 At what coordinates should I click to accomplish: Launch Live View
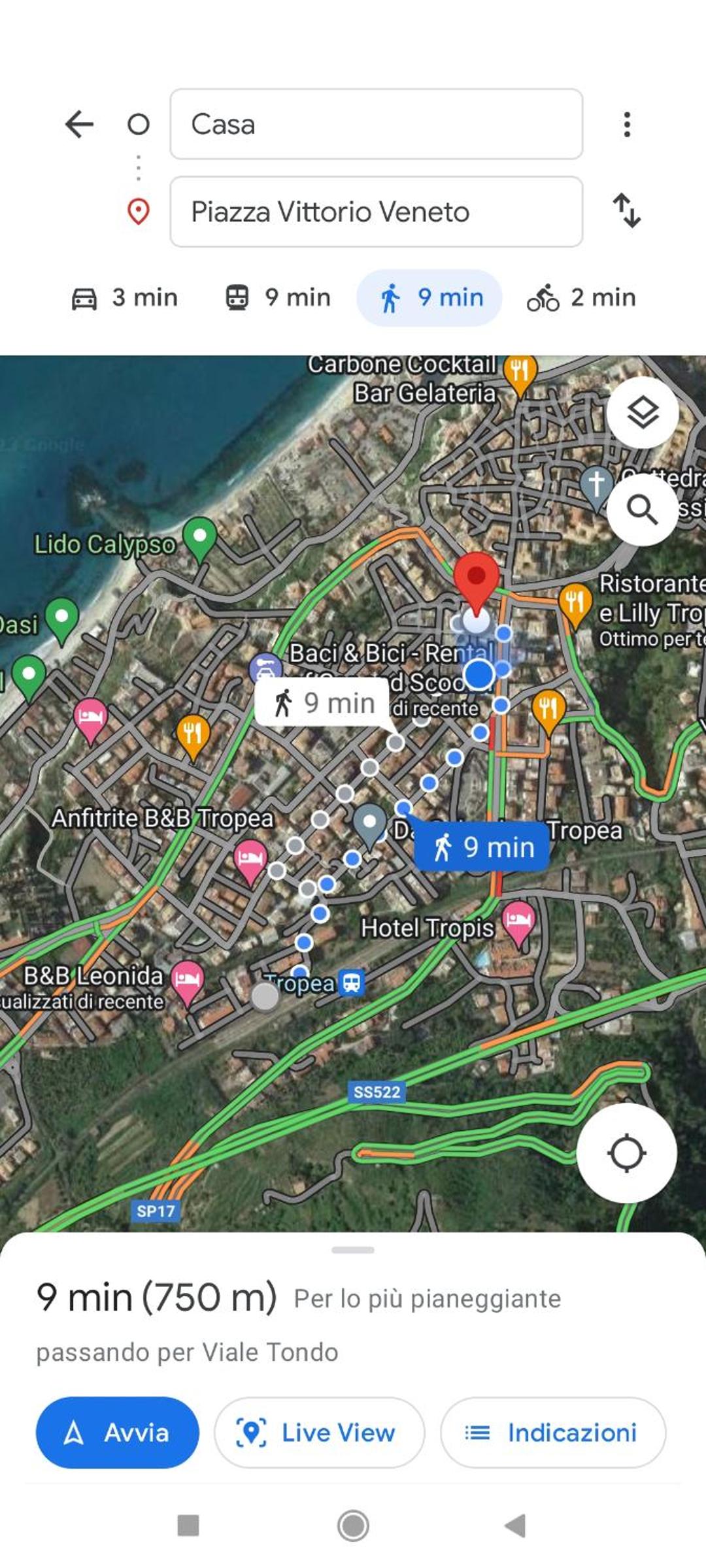point(319,1433)
